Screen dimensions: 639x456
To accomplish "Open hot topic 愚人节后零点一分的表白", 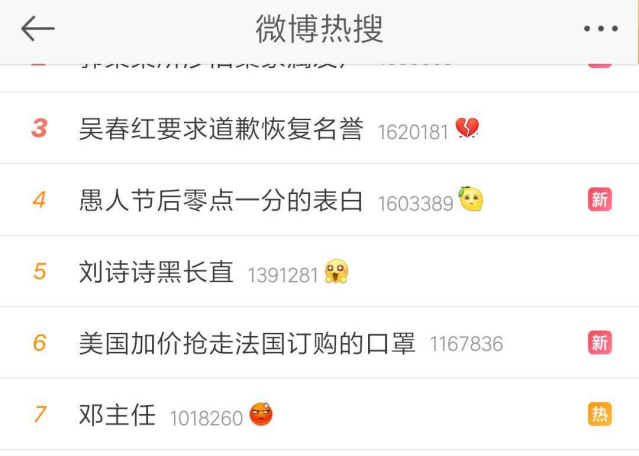I will click(221, 200).
